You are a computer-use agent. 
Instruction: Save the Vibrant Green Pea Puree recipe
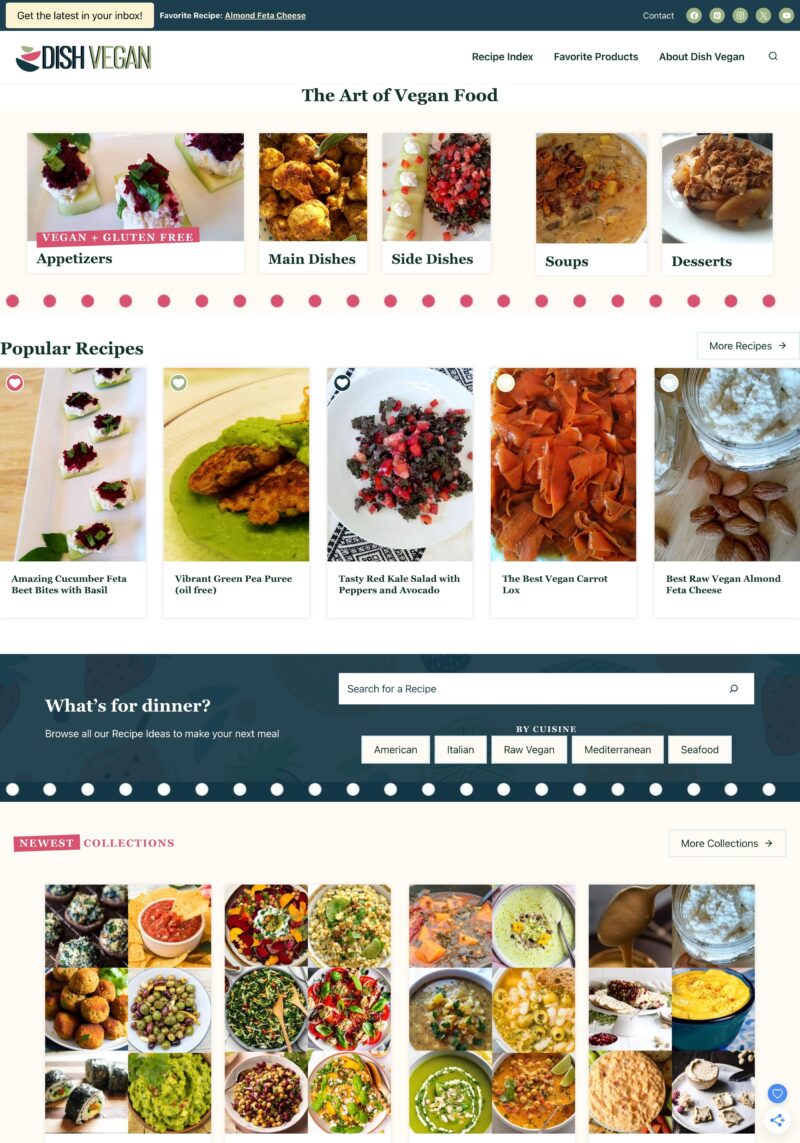coord(179,382)
